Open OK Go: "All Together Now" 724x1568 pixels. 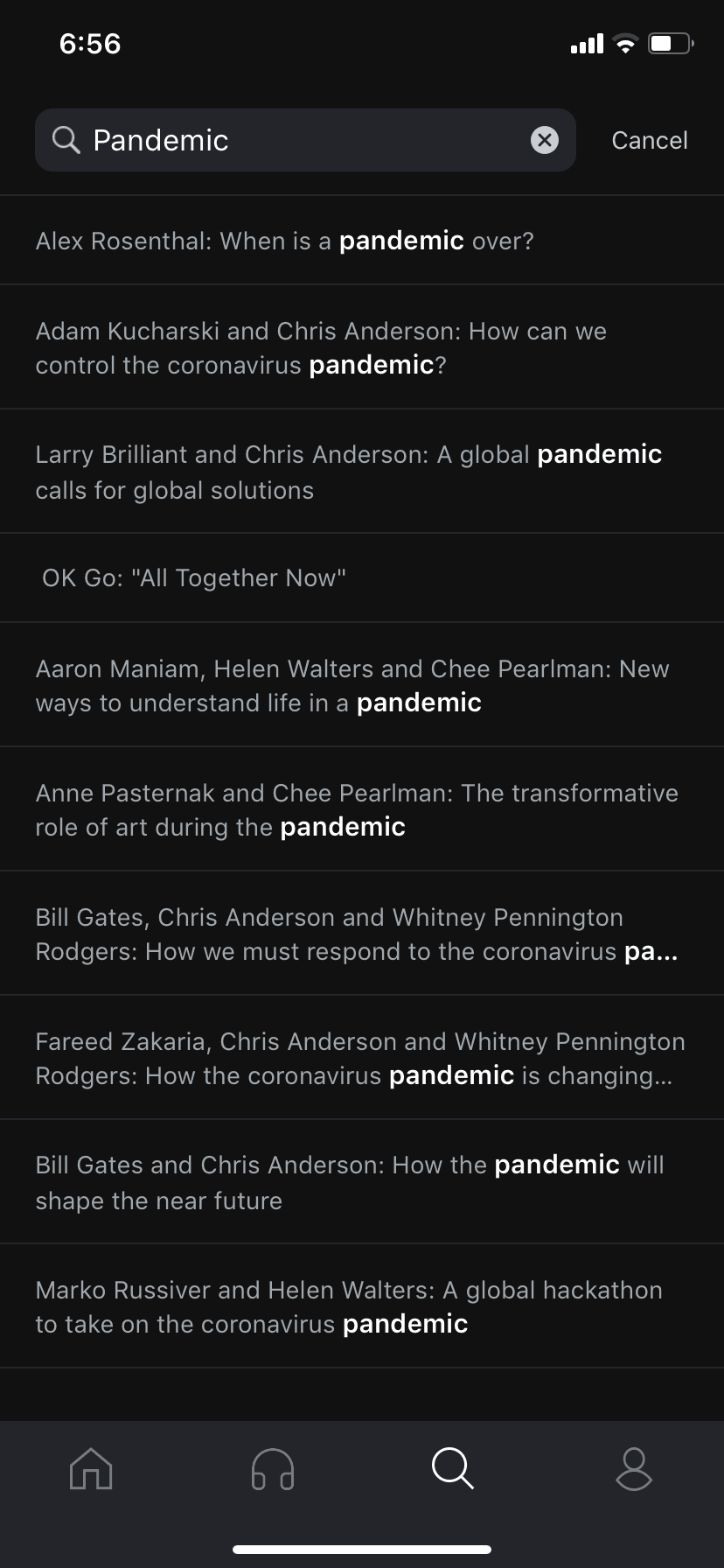(x=362, y=578)
